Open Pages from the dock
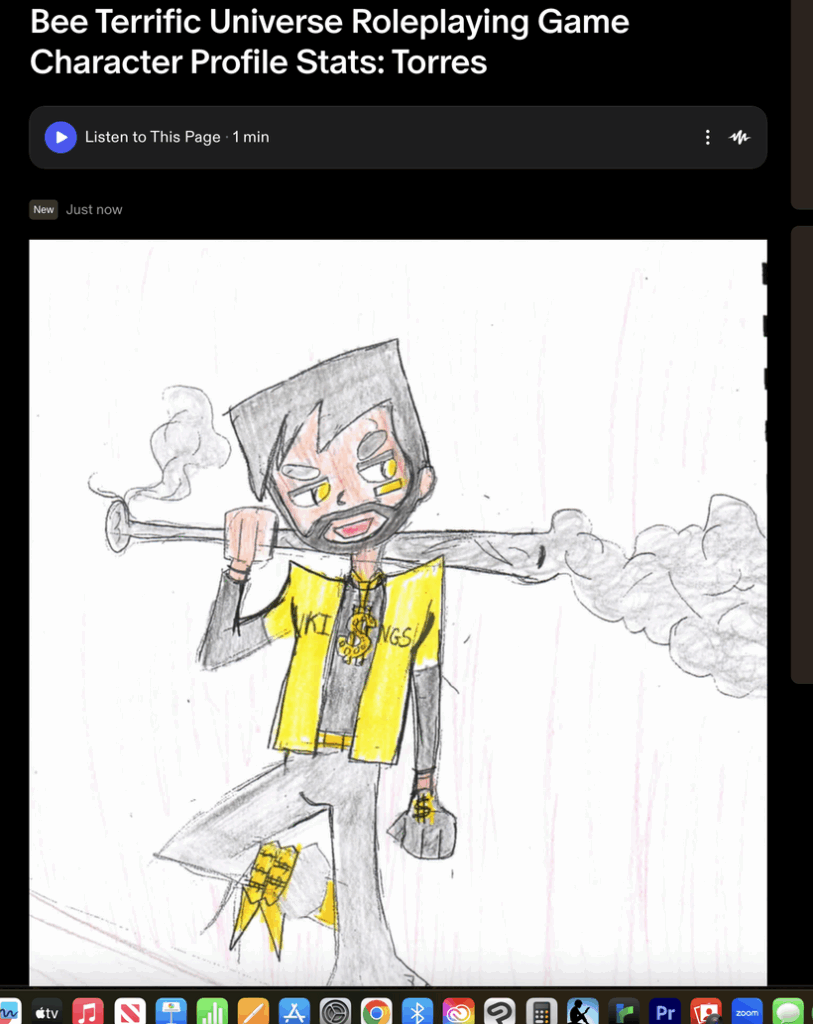This screenshot has width=813, height=1024. coord(253,1012)
